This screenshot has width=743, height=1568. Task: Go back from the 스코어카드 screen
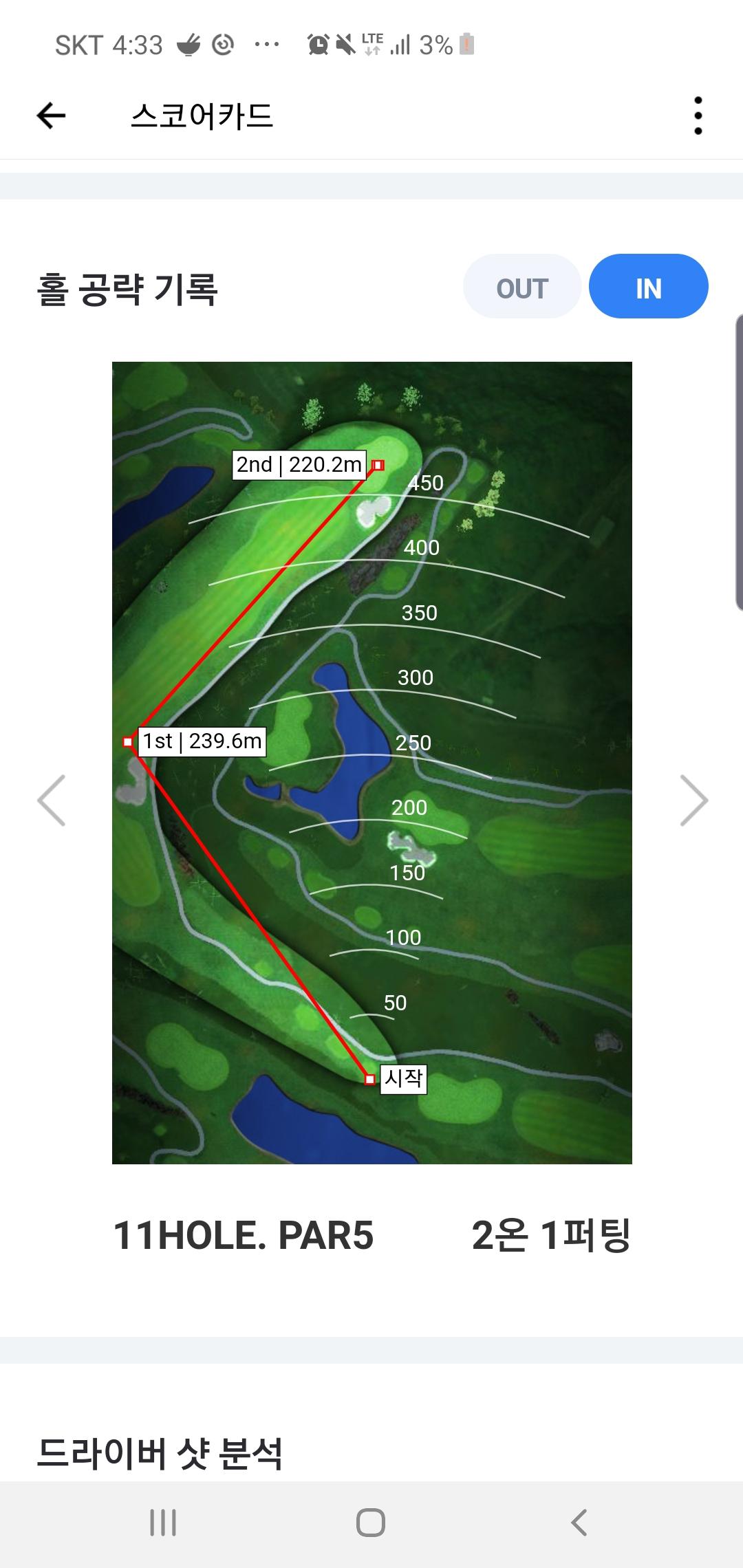pyautogui.click(x=51, y=116)
